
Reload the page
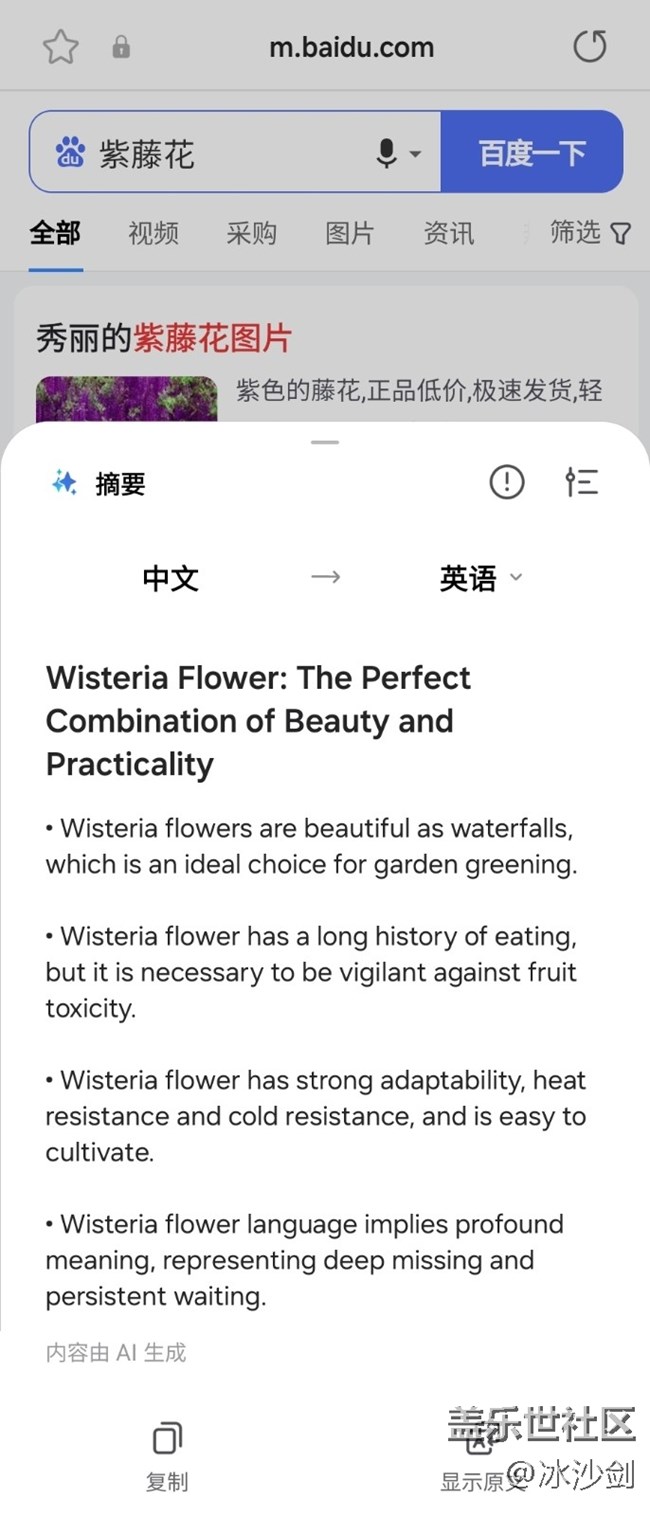click(x=590, y=46)
